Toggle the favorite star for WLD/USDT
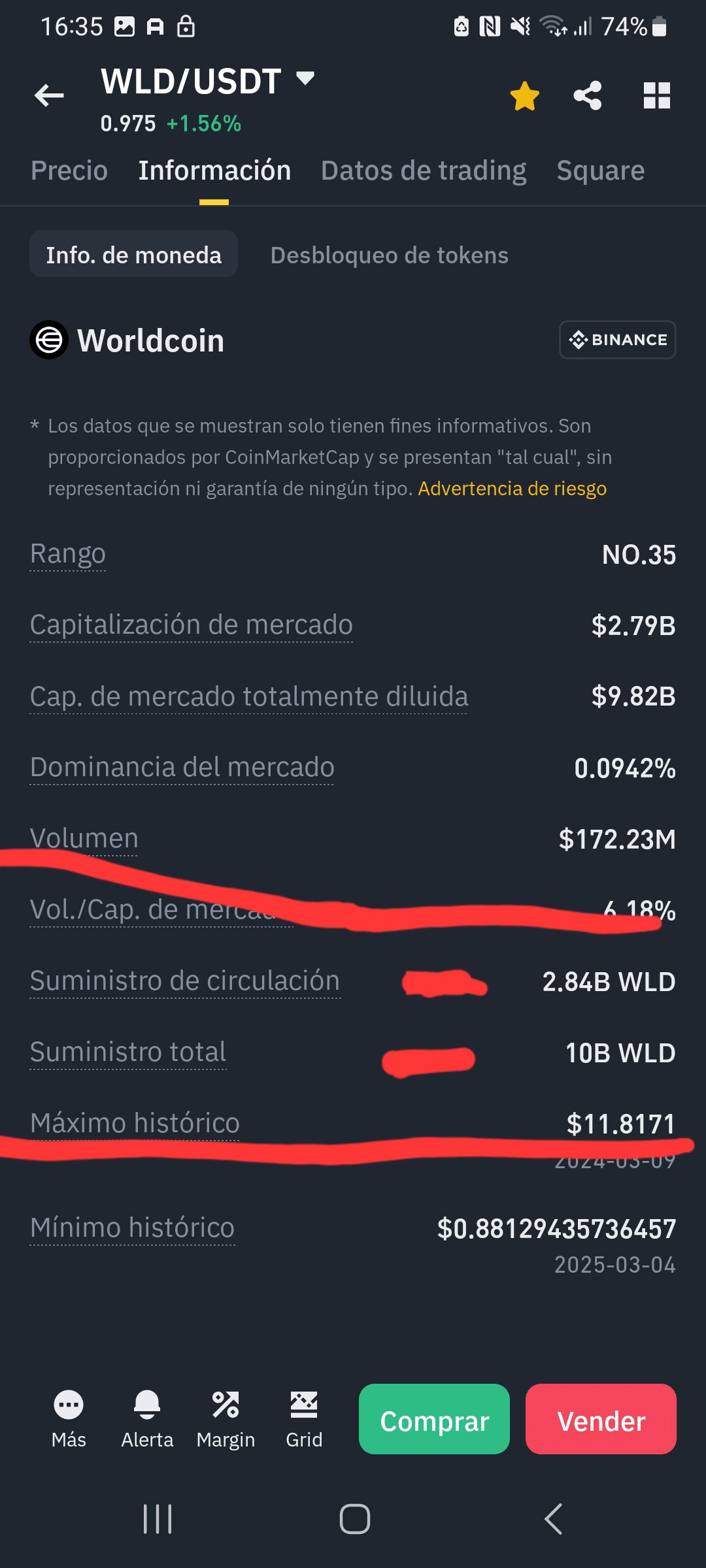This screenshot has width=706, height=1568. tap(524, 96)
